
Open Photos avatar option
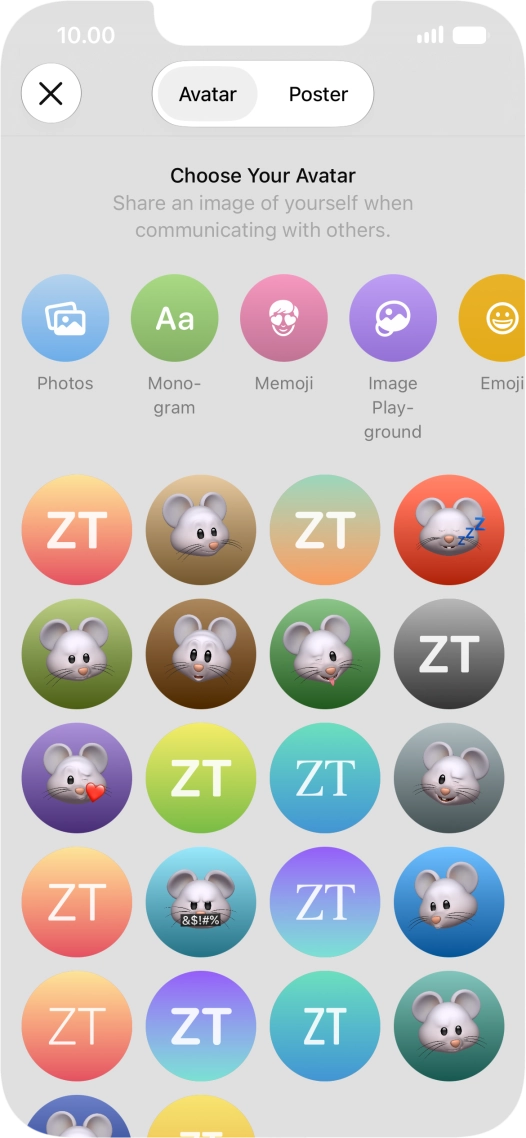(x=65, y=318)
